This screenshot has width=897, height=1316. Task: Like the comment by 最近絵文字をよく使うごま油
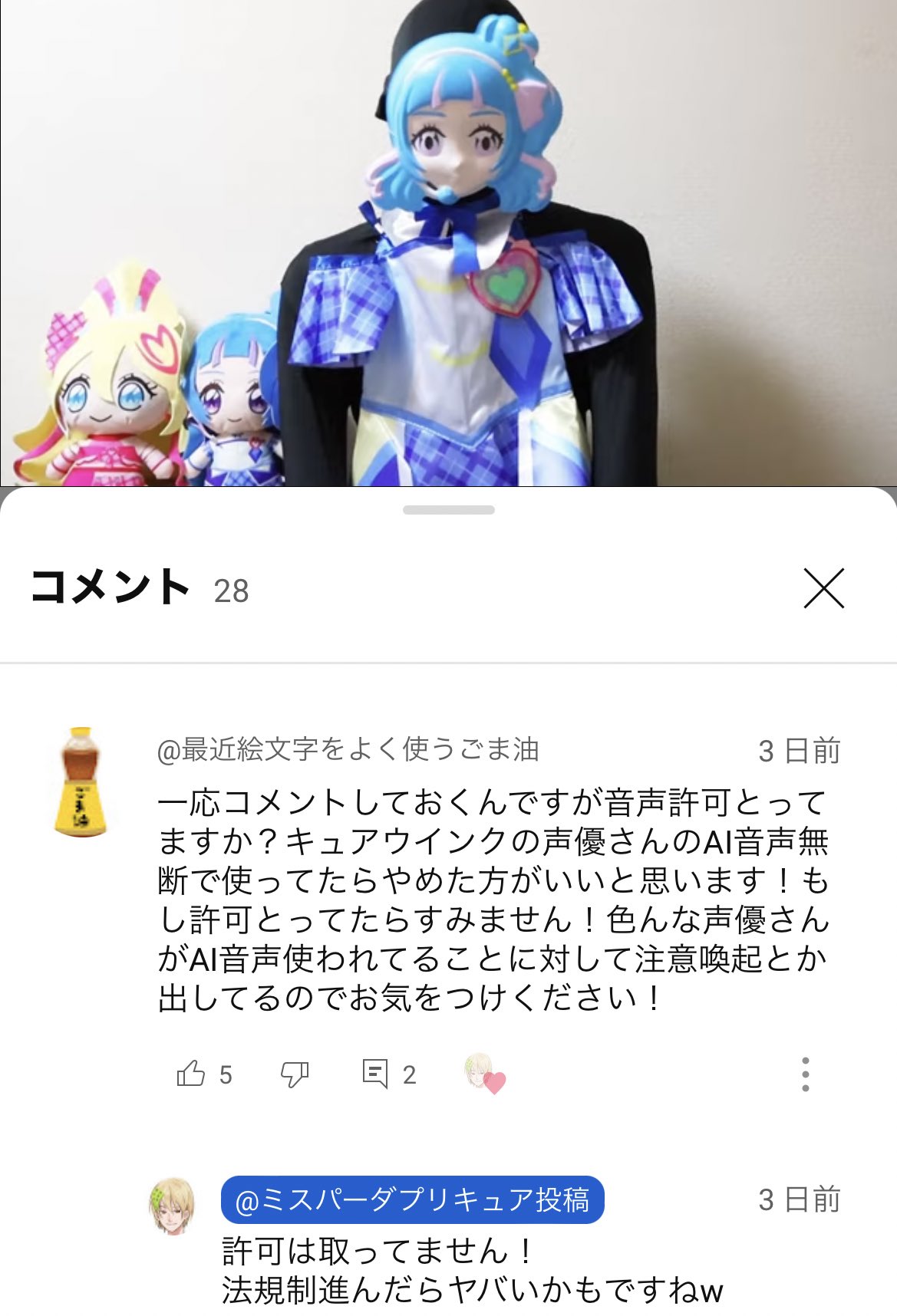[191, 1074]
